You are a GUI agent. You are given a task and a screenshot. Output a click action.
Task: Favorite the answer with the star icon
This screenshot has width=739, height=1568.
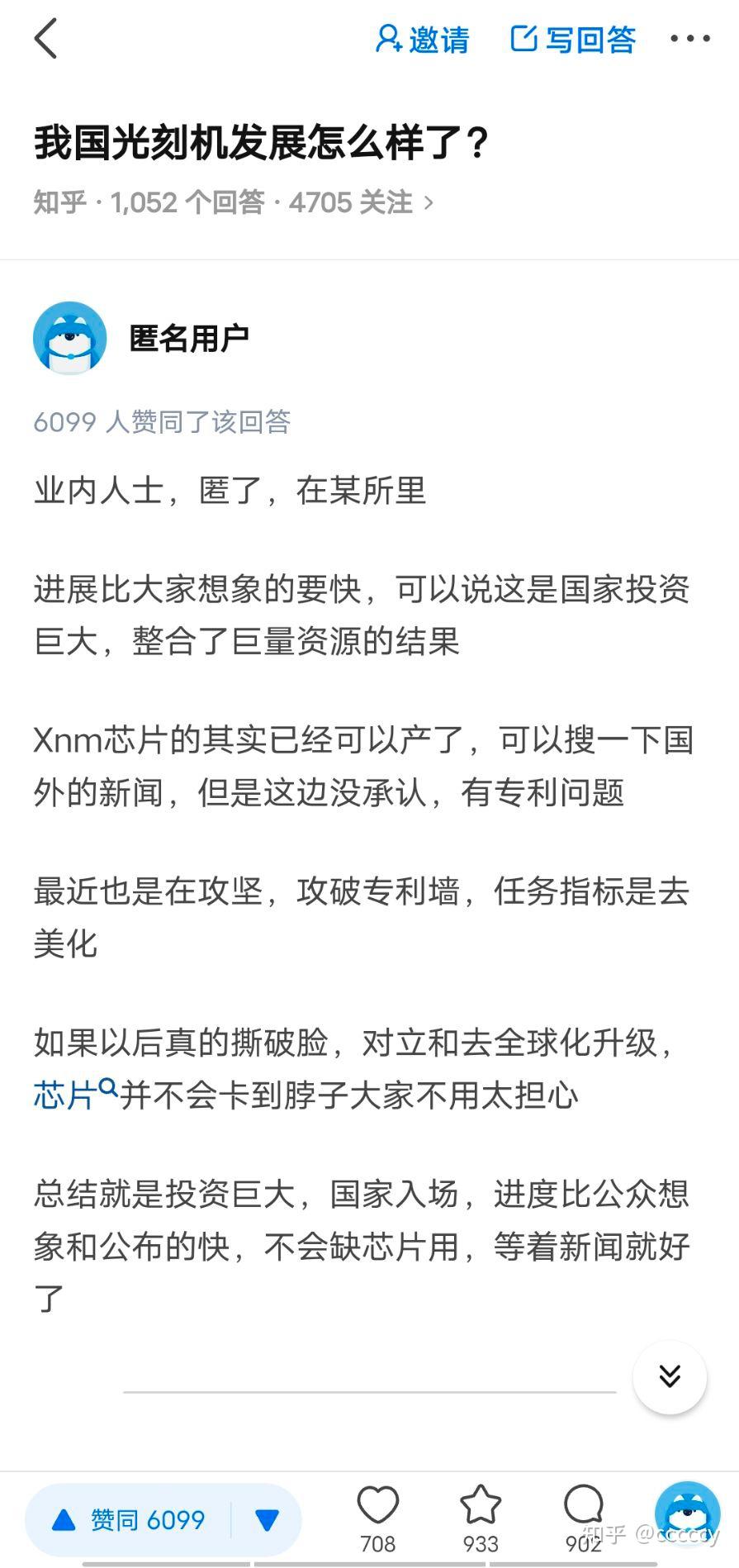481,1518
